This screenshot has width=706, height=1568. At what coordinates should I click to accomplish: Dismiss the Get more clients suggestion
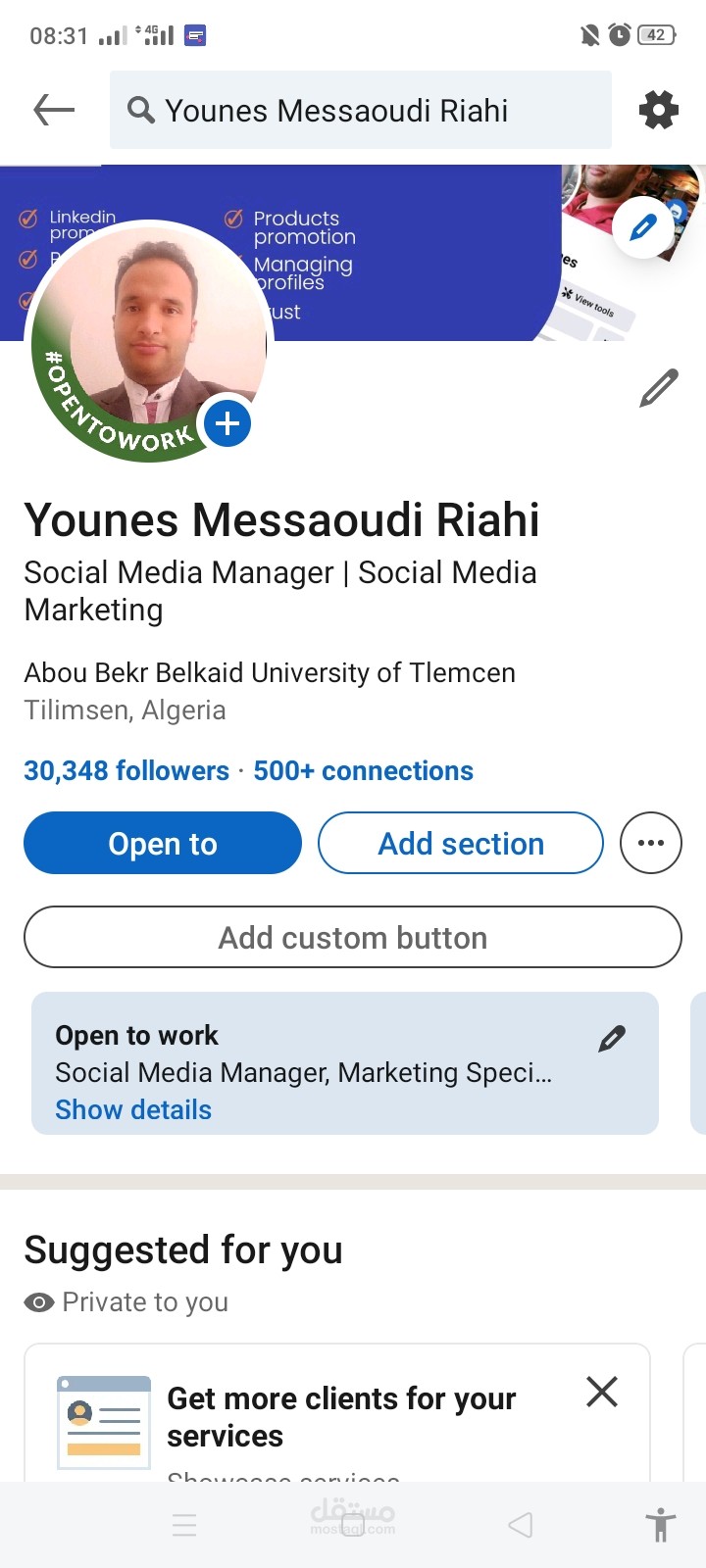tap(601, 1392)
